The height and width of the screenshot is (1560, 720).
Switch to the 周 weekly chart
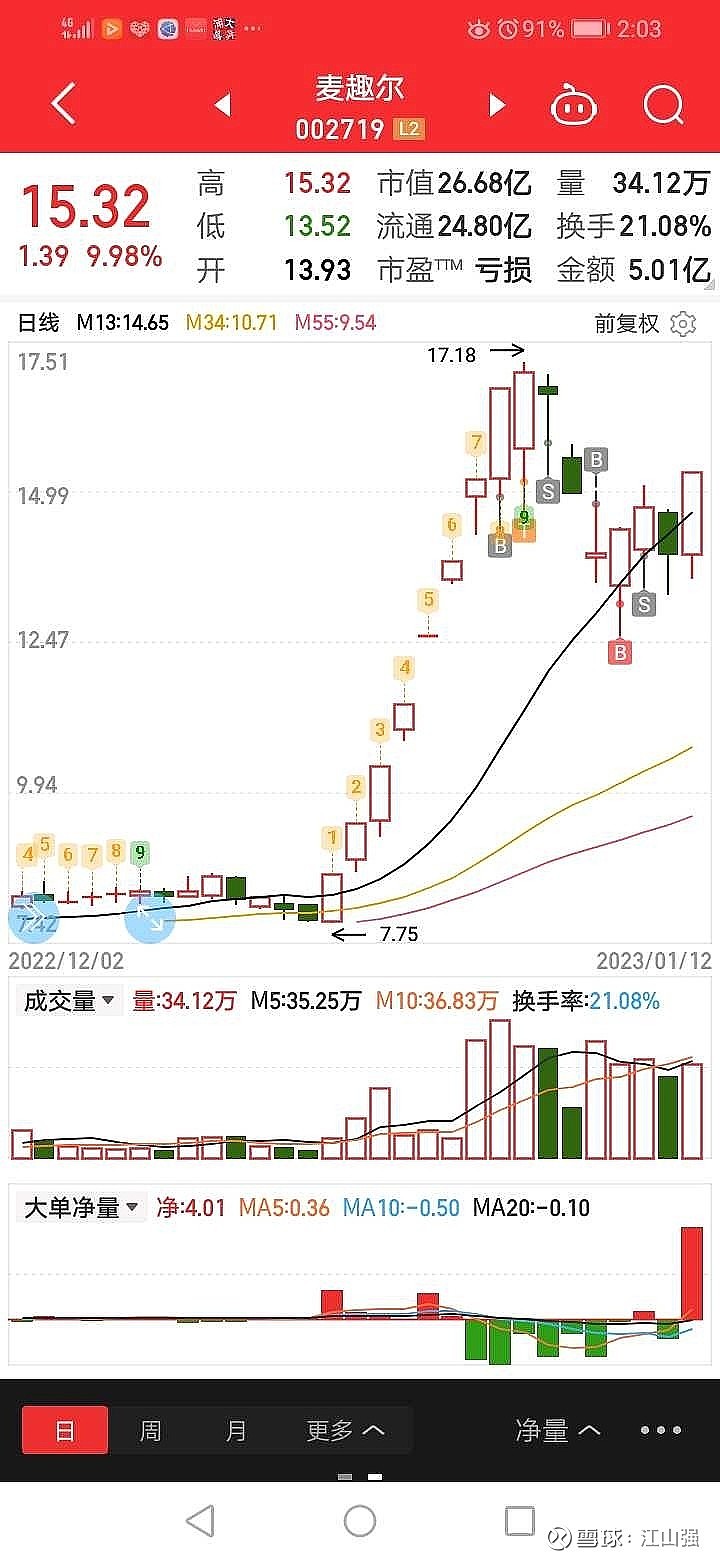[150, 1430]
